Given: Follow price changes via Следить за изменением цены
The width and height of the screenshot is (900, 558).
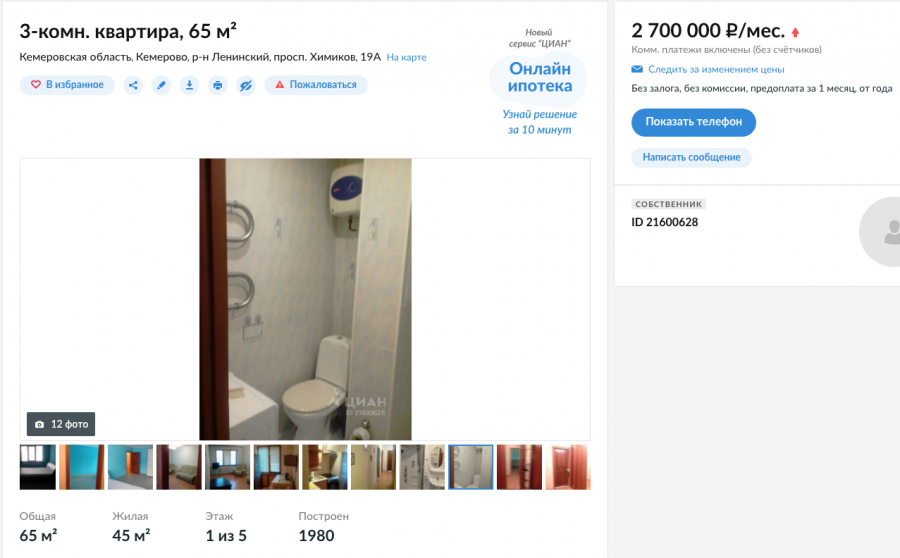Looking at the screenshot, I should [715, 70].
